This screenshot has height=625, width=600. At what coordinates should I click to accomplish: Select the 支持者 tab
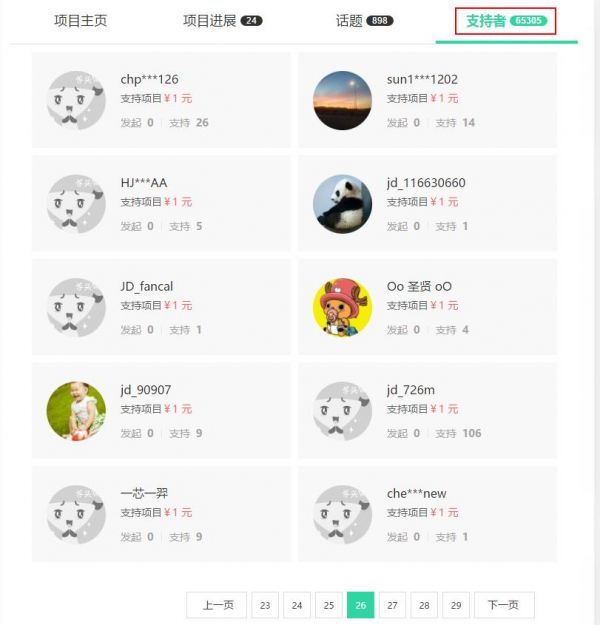pos(505,20)
